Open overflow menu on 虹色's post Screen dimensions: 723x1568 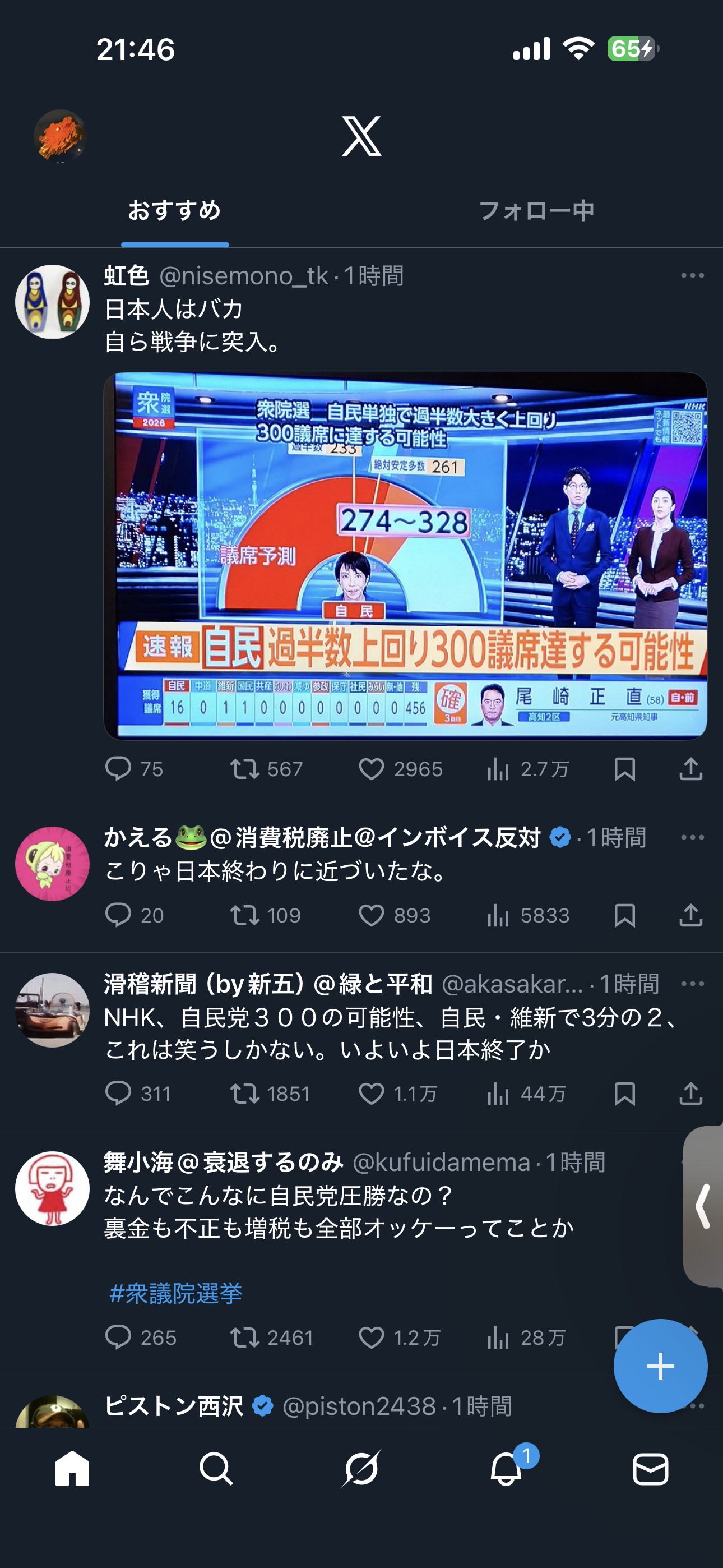[x=692, y=276]
